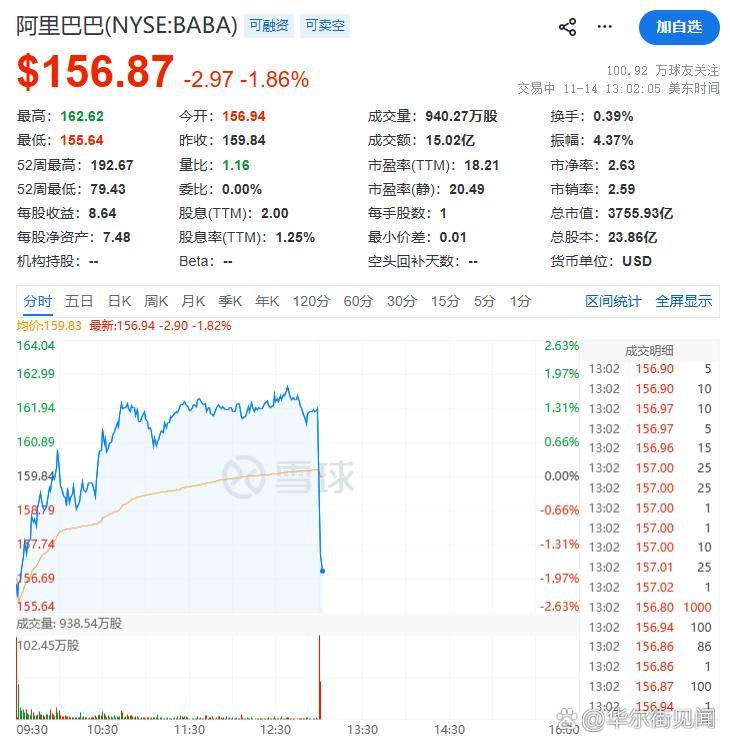Select the 120分 interval chart
Image resolution: width=730 pixels, height=747 pixels.
coord(311,301)
